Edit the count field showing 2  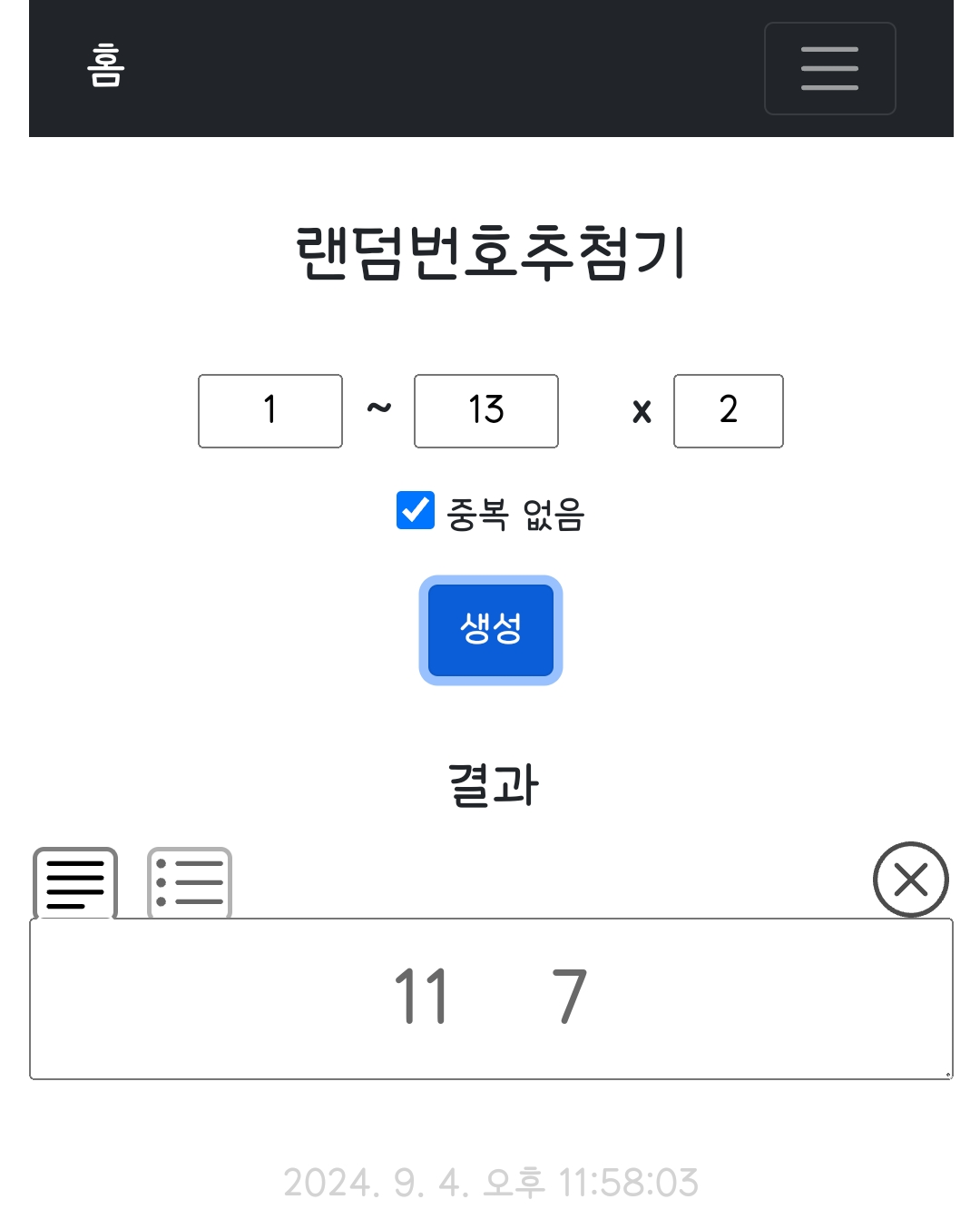pos(728,410)
